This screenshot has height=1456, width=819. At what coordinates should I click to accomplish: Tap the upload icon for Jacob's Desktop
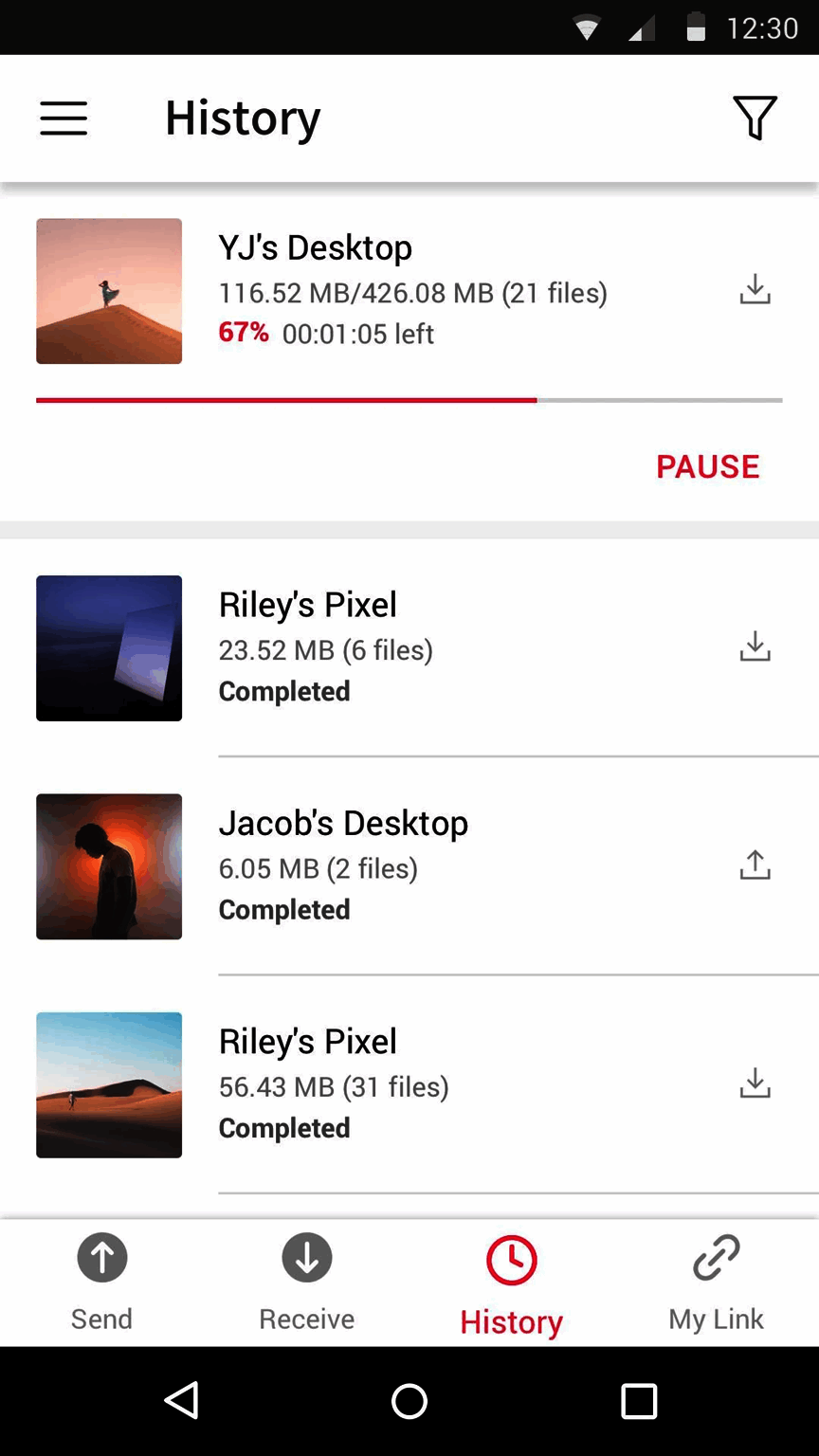(755, 865)
